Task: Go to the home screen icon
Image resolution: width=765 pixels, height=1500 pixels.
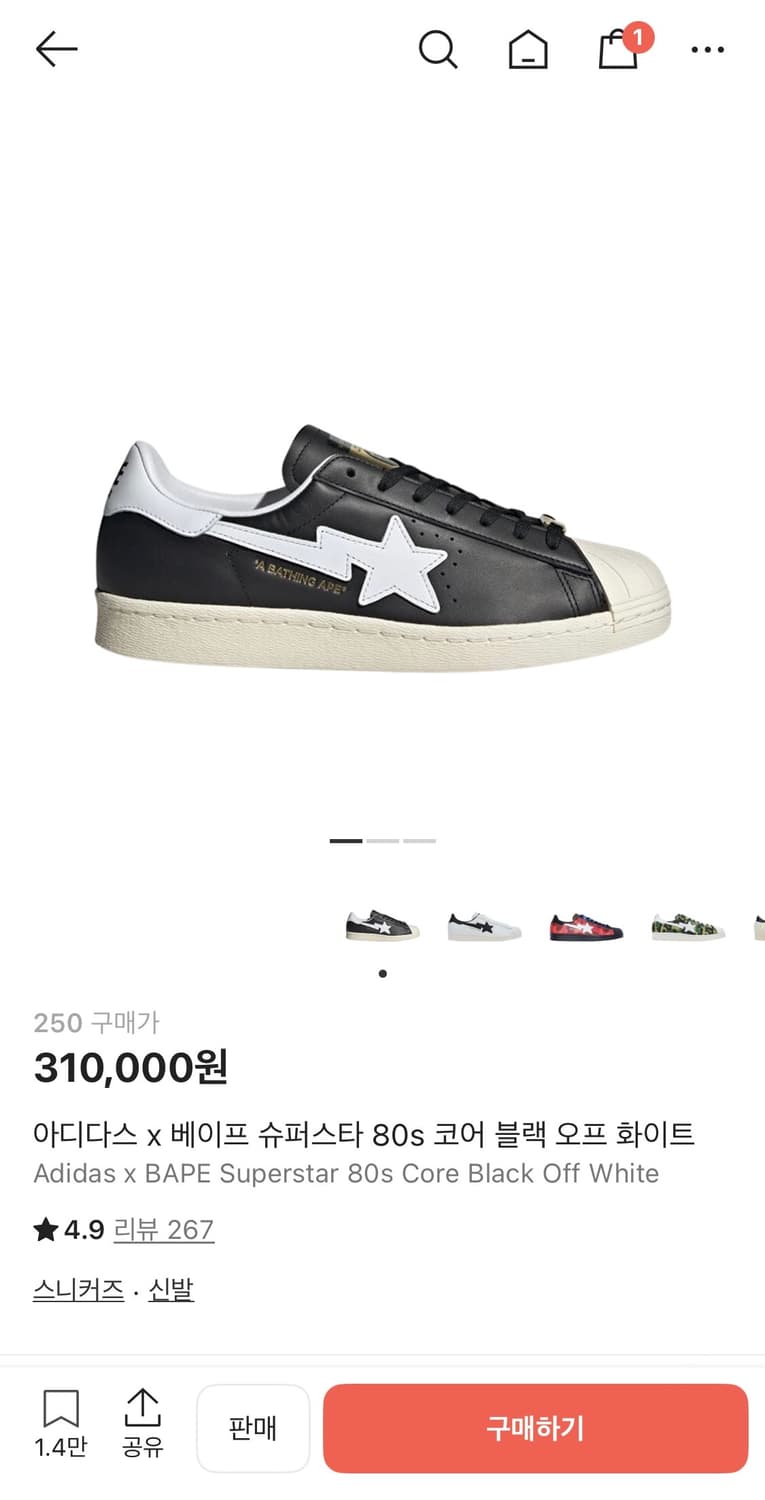Action: (528, 48)
